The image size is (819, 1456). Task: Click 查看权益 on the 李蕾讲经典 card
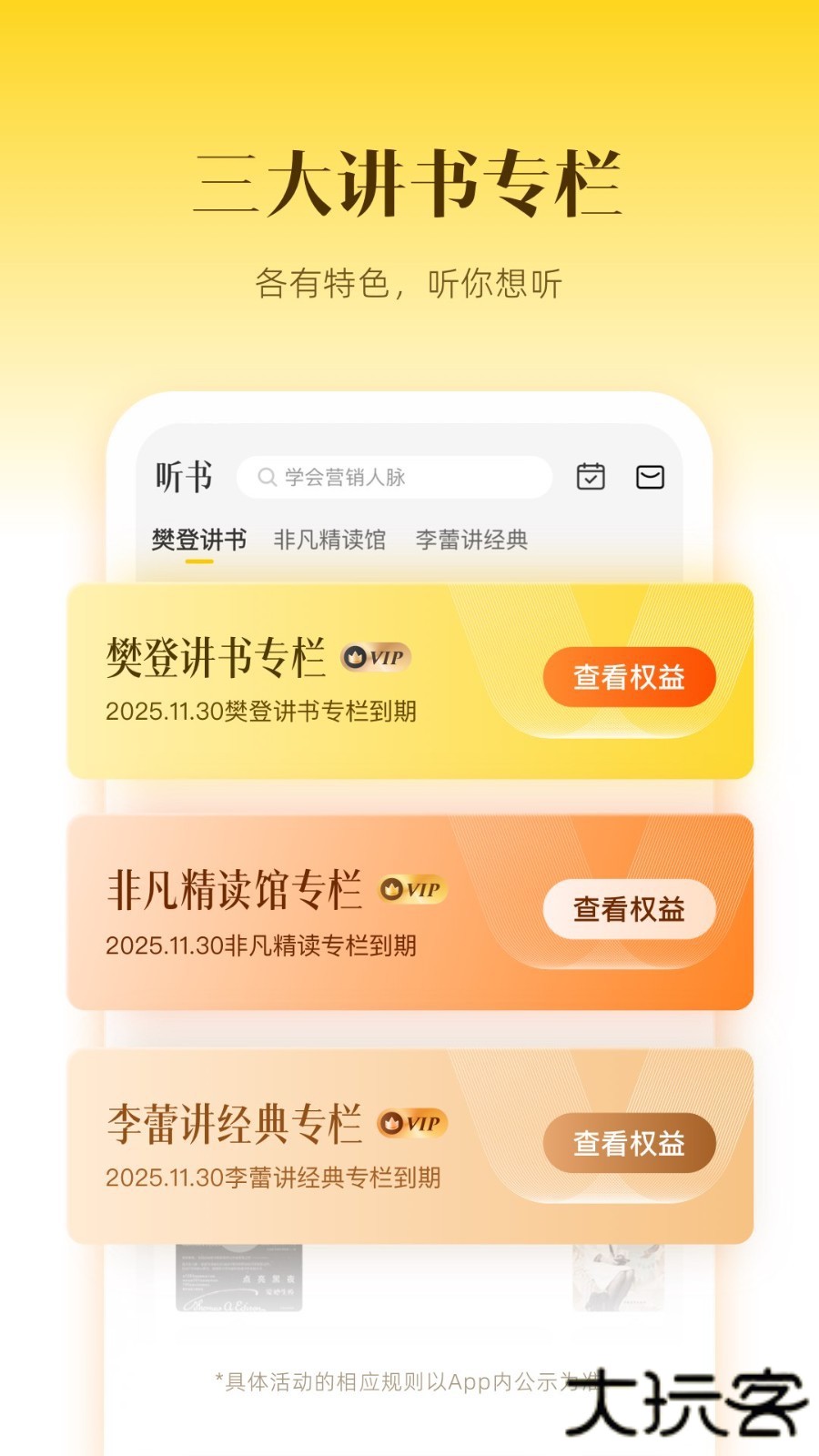(630, 1139)
